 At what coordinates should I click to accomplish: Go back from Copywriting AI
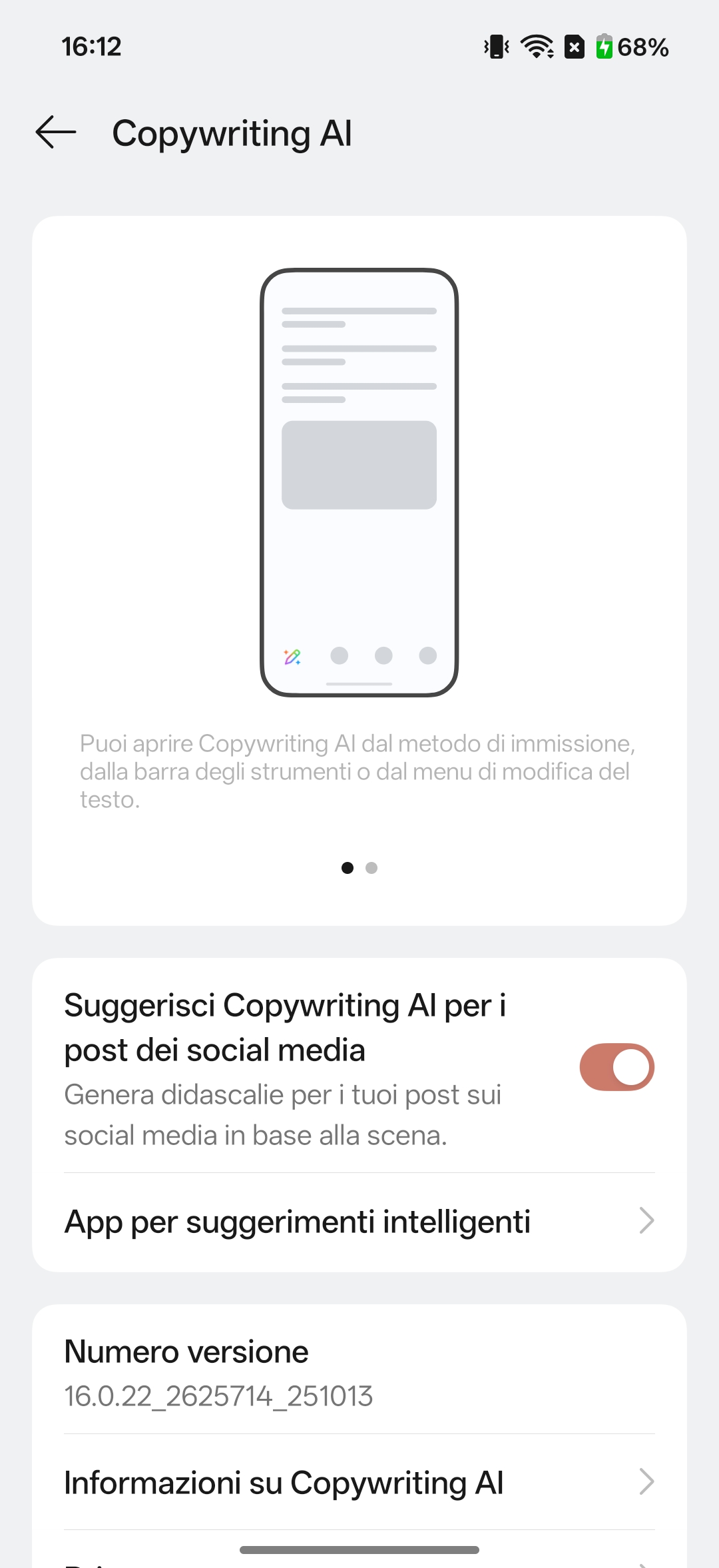56,133
